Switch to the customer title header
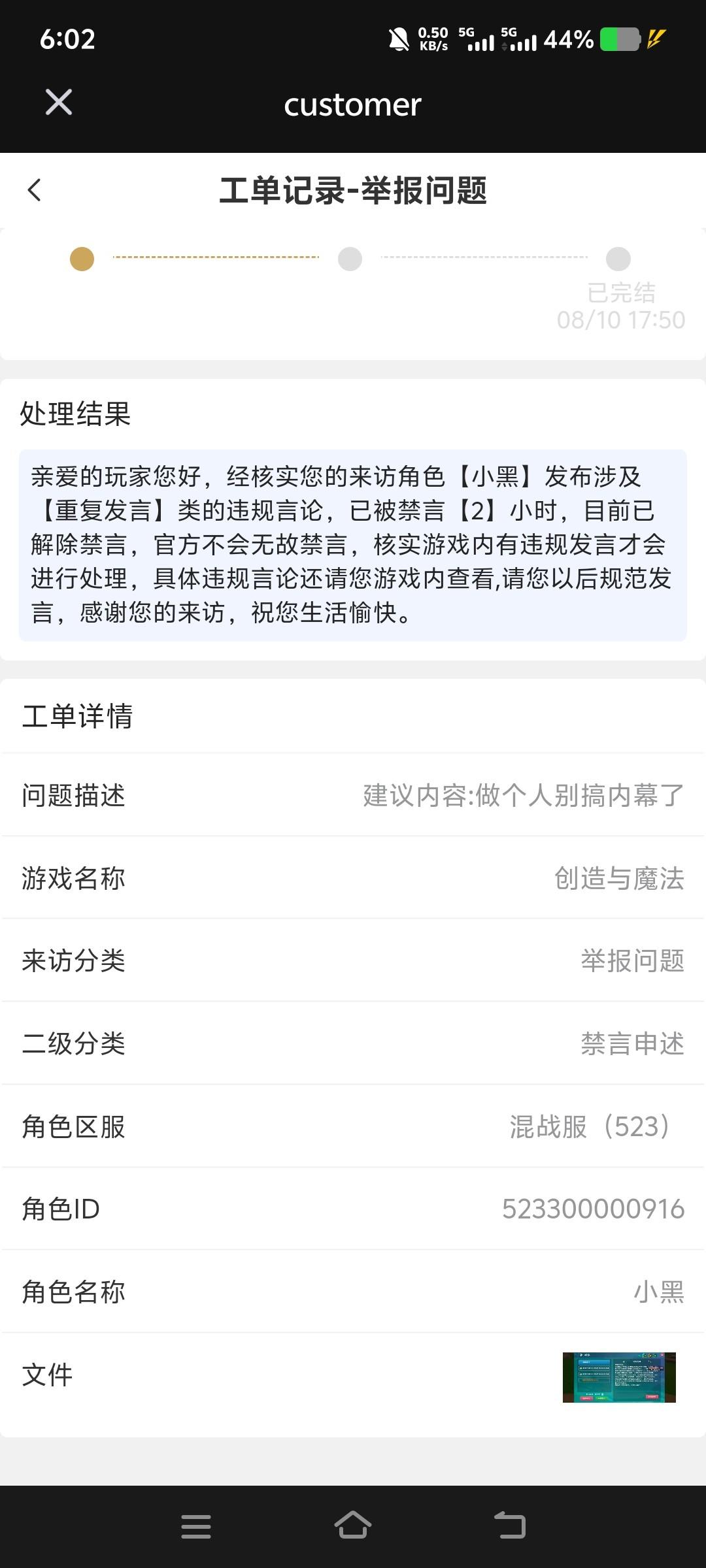This screenshot has height=1568, width=706. click(353, 105)
